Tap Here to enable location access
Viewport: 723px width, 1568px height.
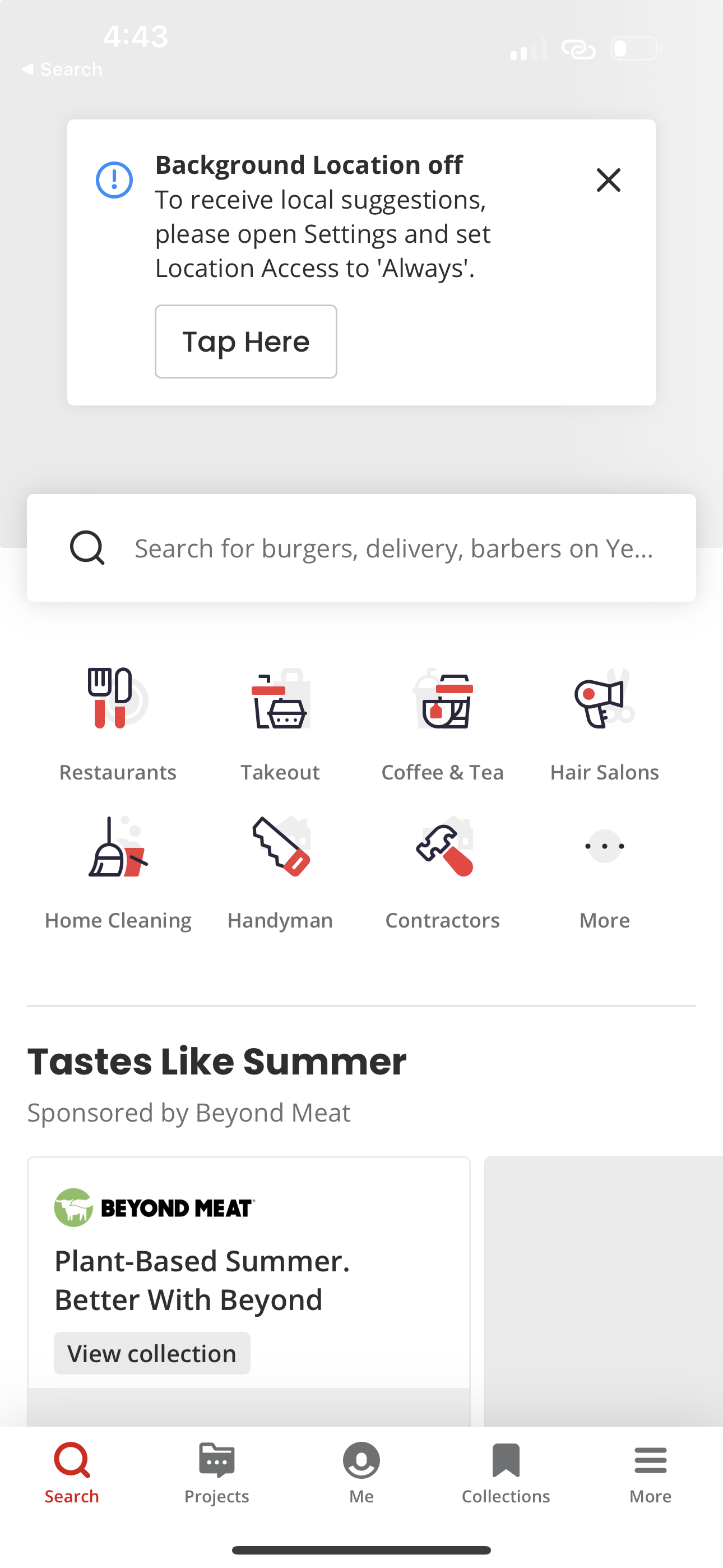pyautogui.click(x=245, y=341)
